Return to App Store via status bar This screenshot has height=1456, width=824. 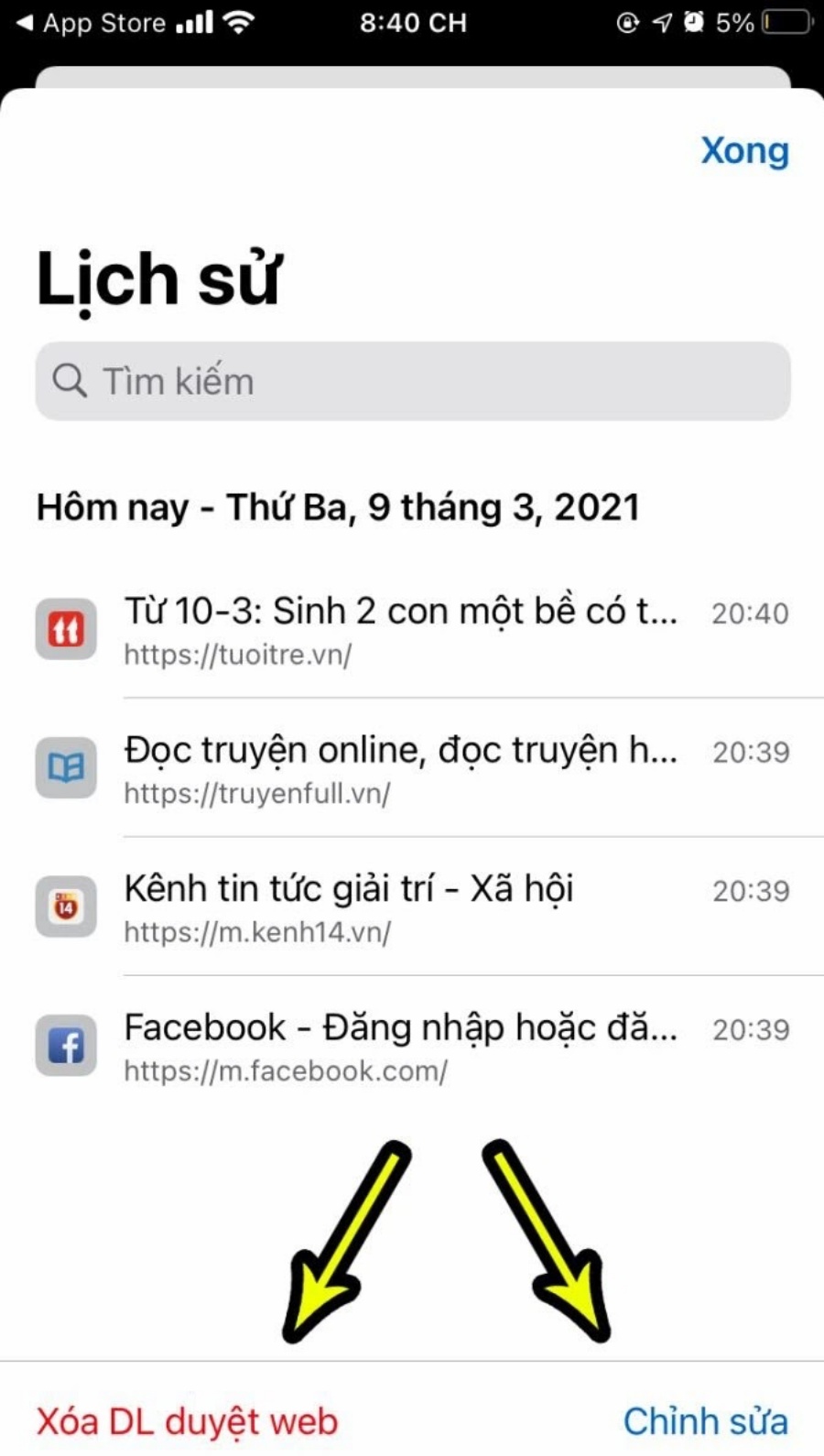click(x=92, y=22)
